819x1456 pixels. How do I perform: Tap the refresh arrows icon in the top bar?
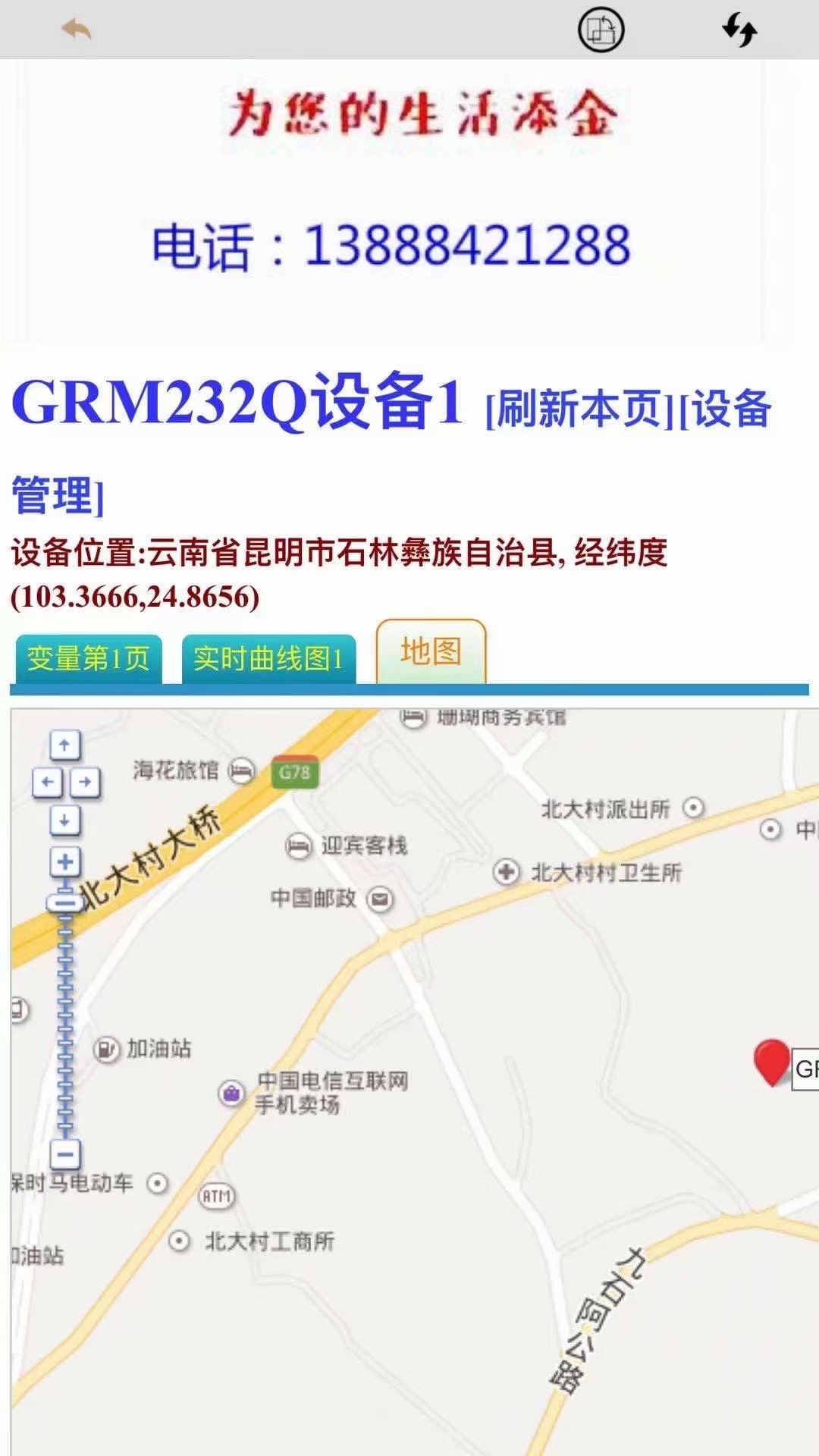click(739, 30)
